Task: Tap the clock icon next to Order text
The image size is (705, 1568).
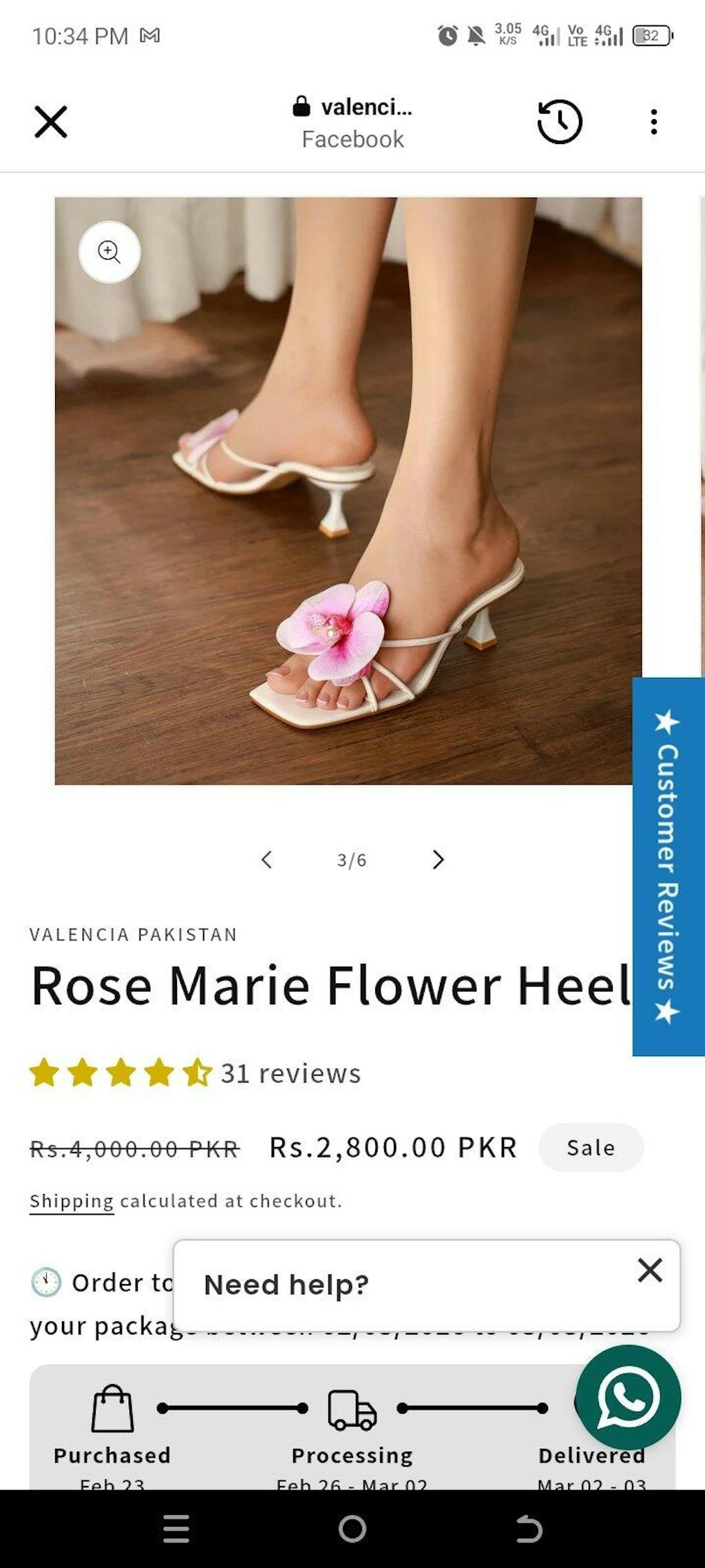Action: pyautogui.click(x=45, y=1281)
